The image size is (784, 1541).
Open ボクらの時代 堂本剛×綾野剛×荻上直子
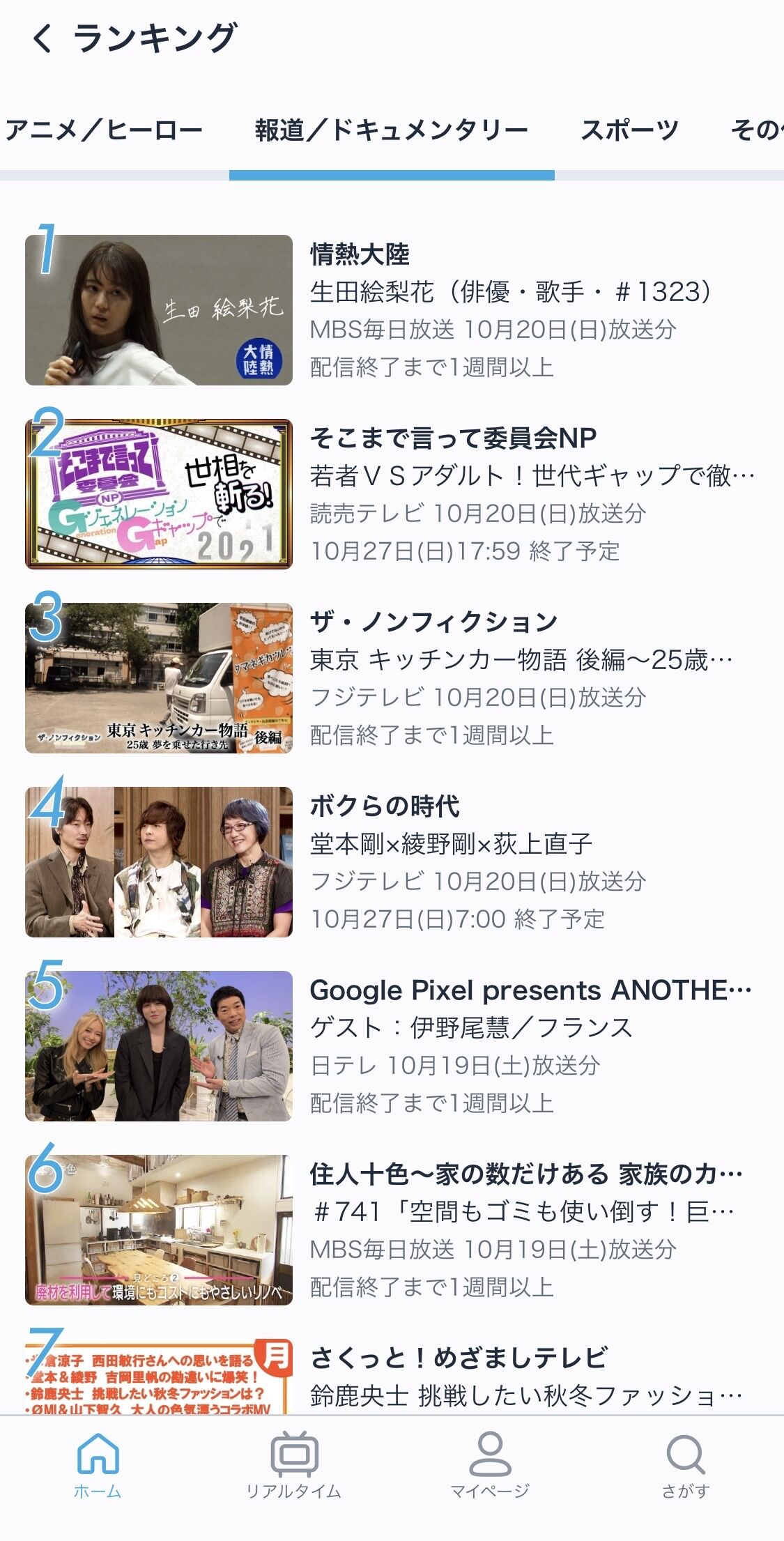tap(390, 862)
